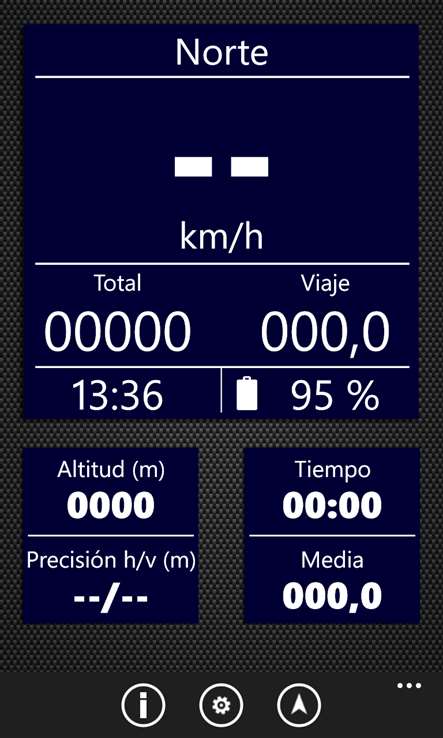Open settings via the gear icon
443x738 pixels.
pos(221,706)
